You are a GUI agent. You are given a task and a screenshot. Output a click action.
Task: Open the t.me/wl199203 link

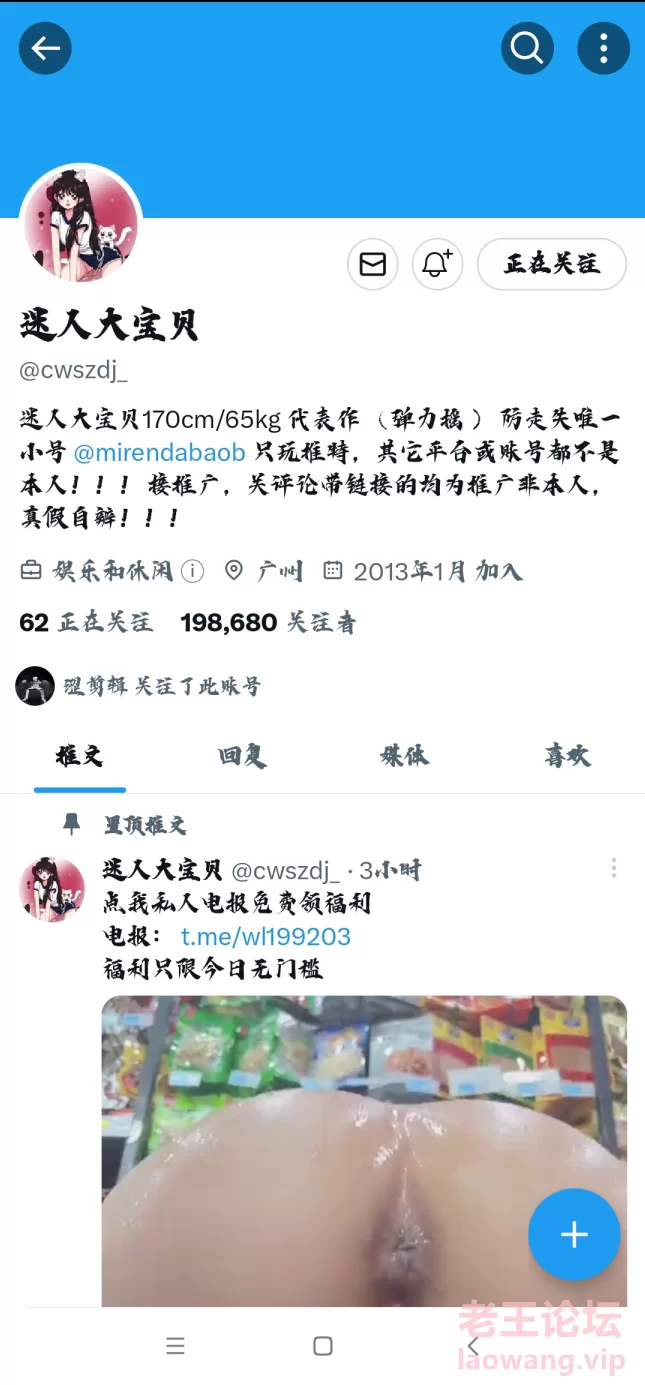point(265,936)
